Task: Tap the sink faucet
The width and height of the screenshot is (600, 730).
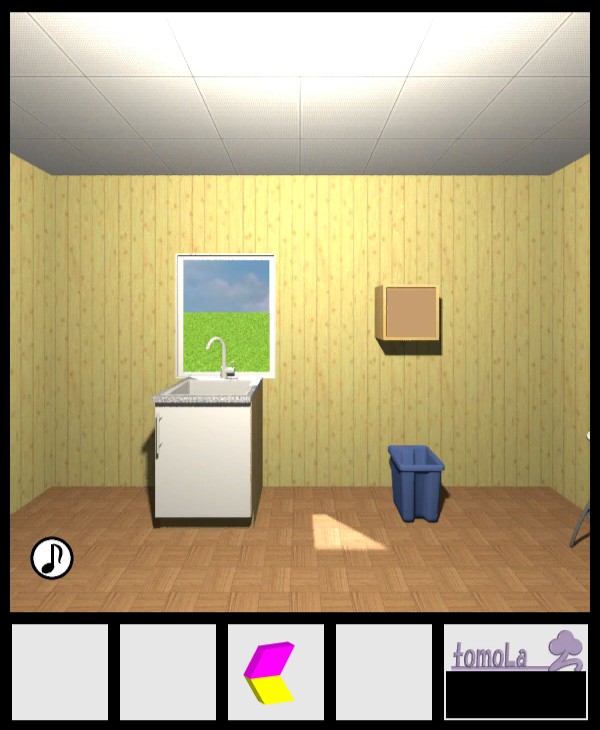Action: [217, 356]
